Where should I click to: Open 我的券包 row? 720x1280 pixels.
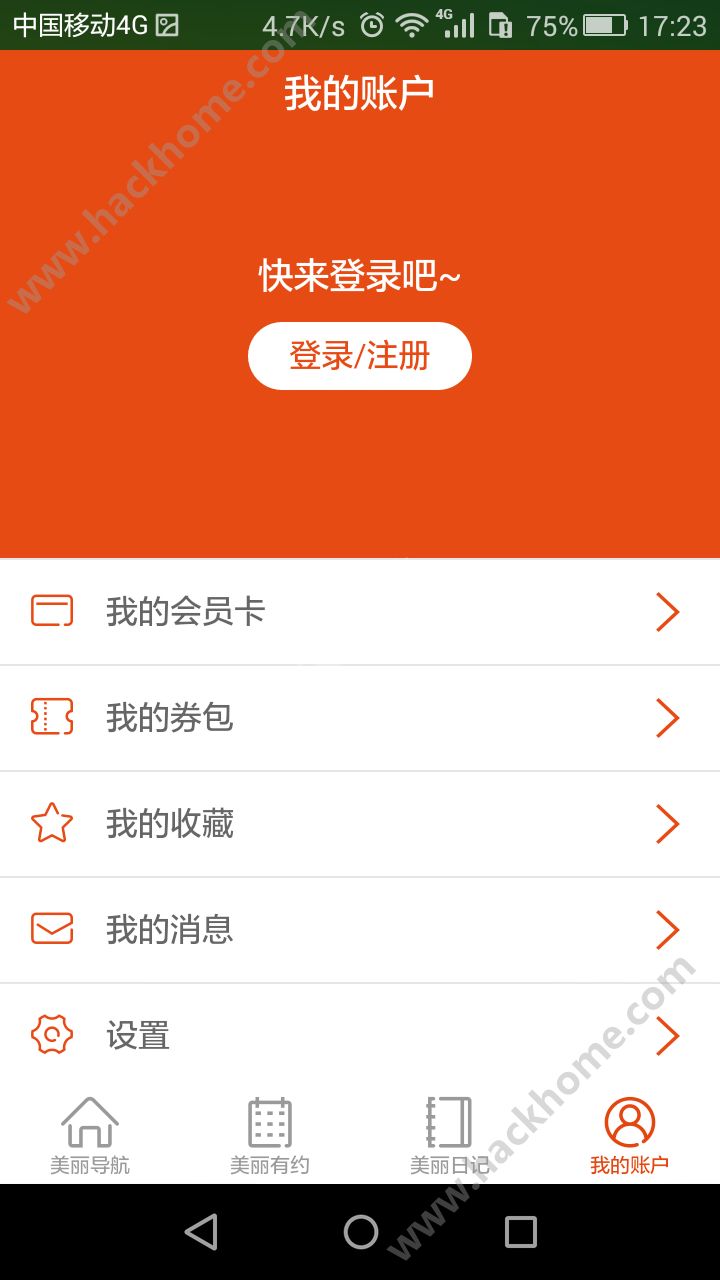click(x=360, y=718)
